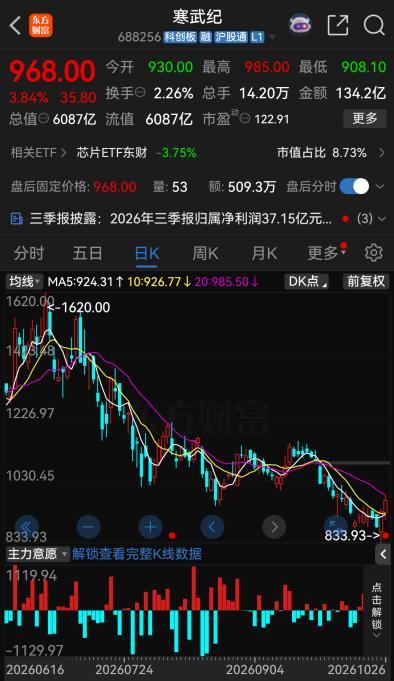Open stock search magnifier
The width and height of the screenshot is (394, 681).
[x=374, y=25]
